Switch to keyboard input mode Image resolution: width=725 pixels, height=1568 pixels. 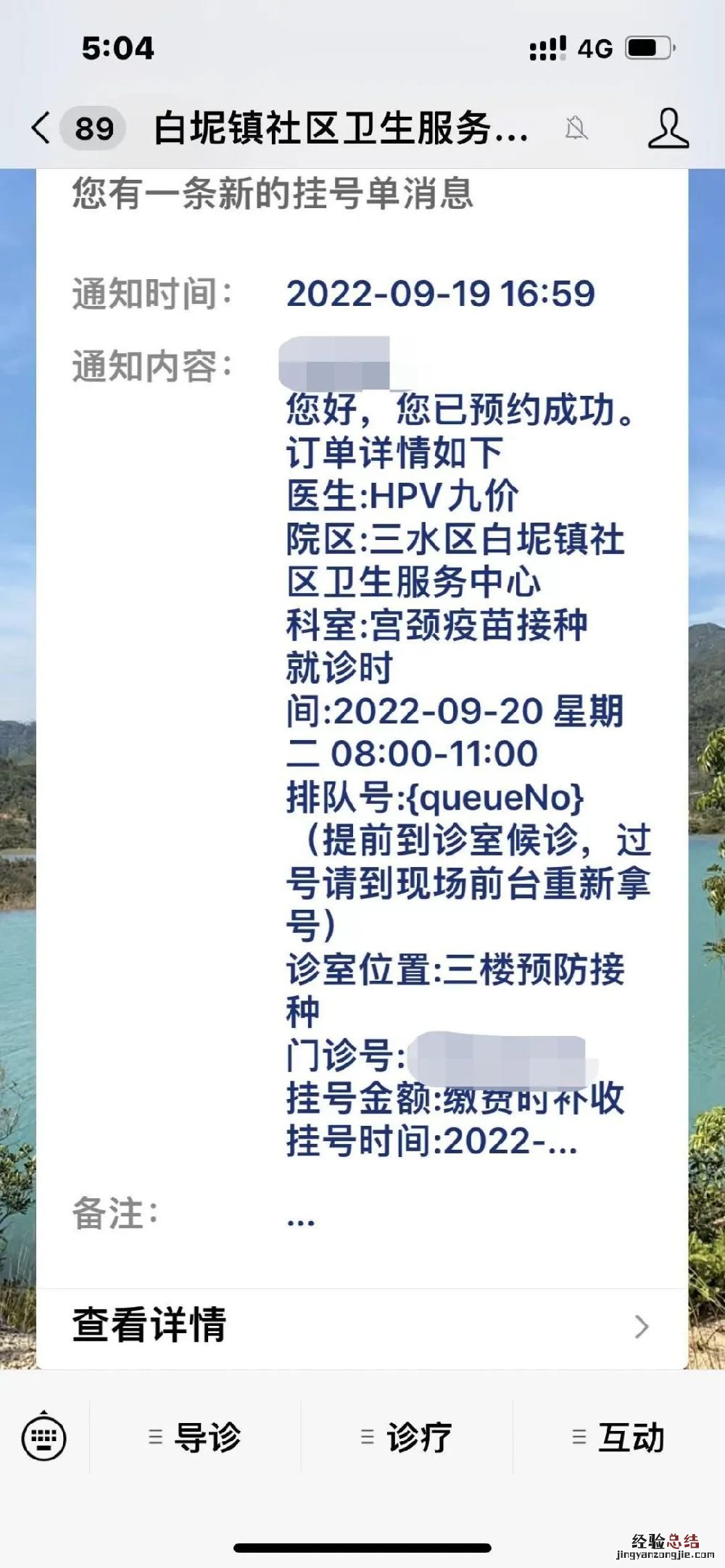(44, 1437)
